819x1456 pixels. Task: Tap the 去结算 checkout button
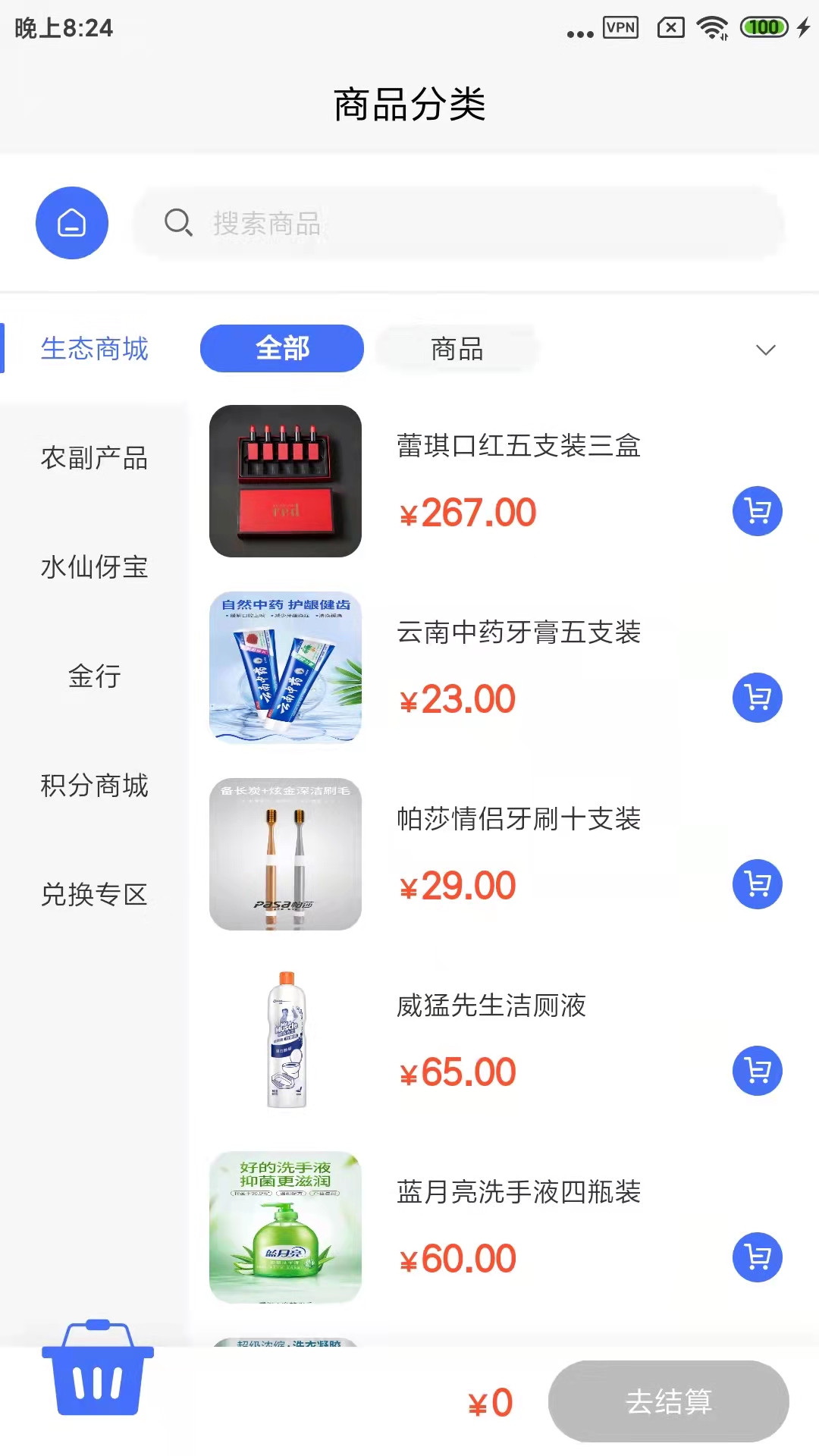670,1401
